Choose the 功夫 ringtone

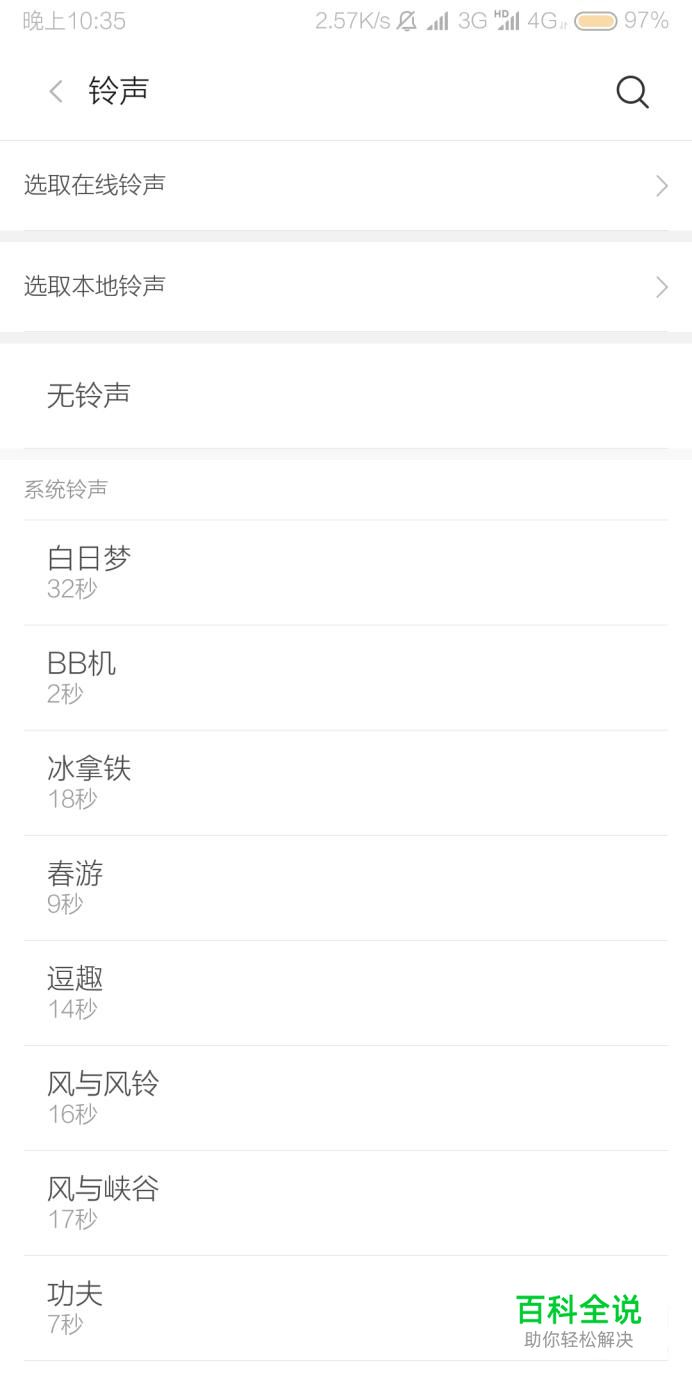[x=346, y=1308]
